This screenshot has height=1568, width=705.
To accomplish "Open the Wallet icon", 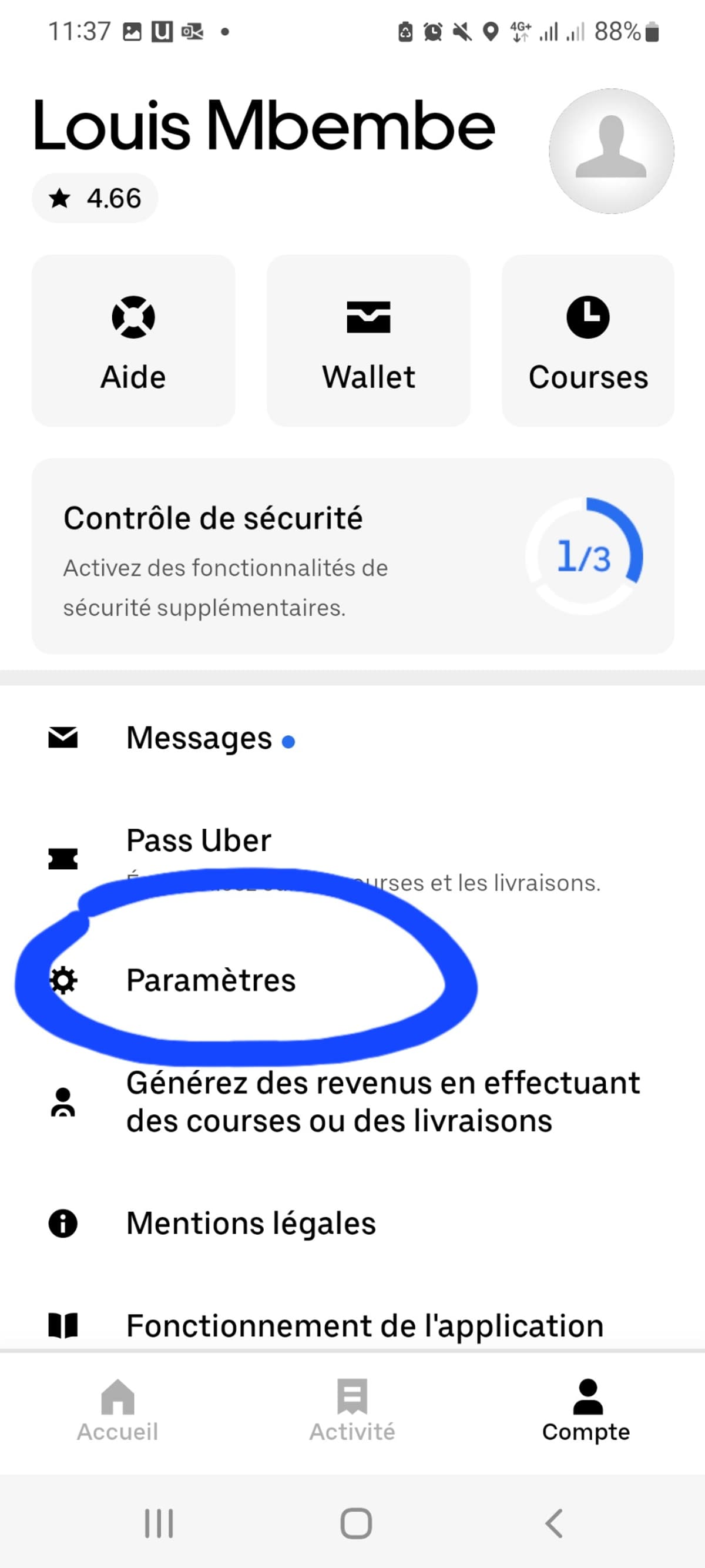I will coord(368,316).
